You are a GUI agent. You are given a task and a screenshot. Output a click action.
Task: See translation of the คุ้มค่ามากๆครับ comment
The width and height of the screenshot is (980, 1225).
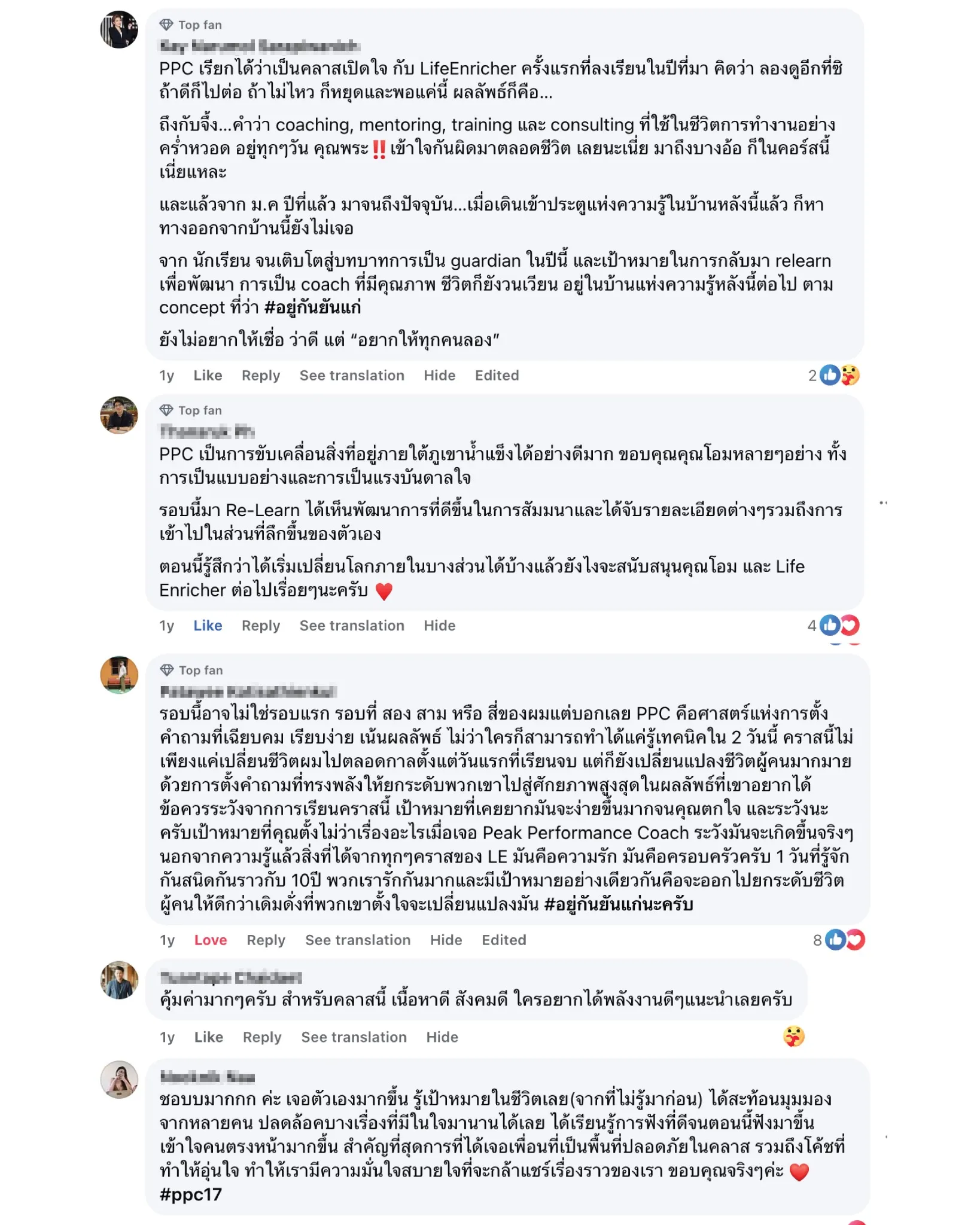point(353,1037)
